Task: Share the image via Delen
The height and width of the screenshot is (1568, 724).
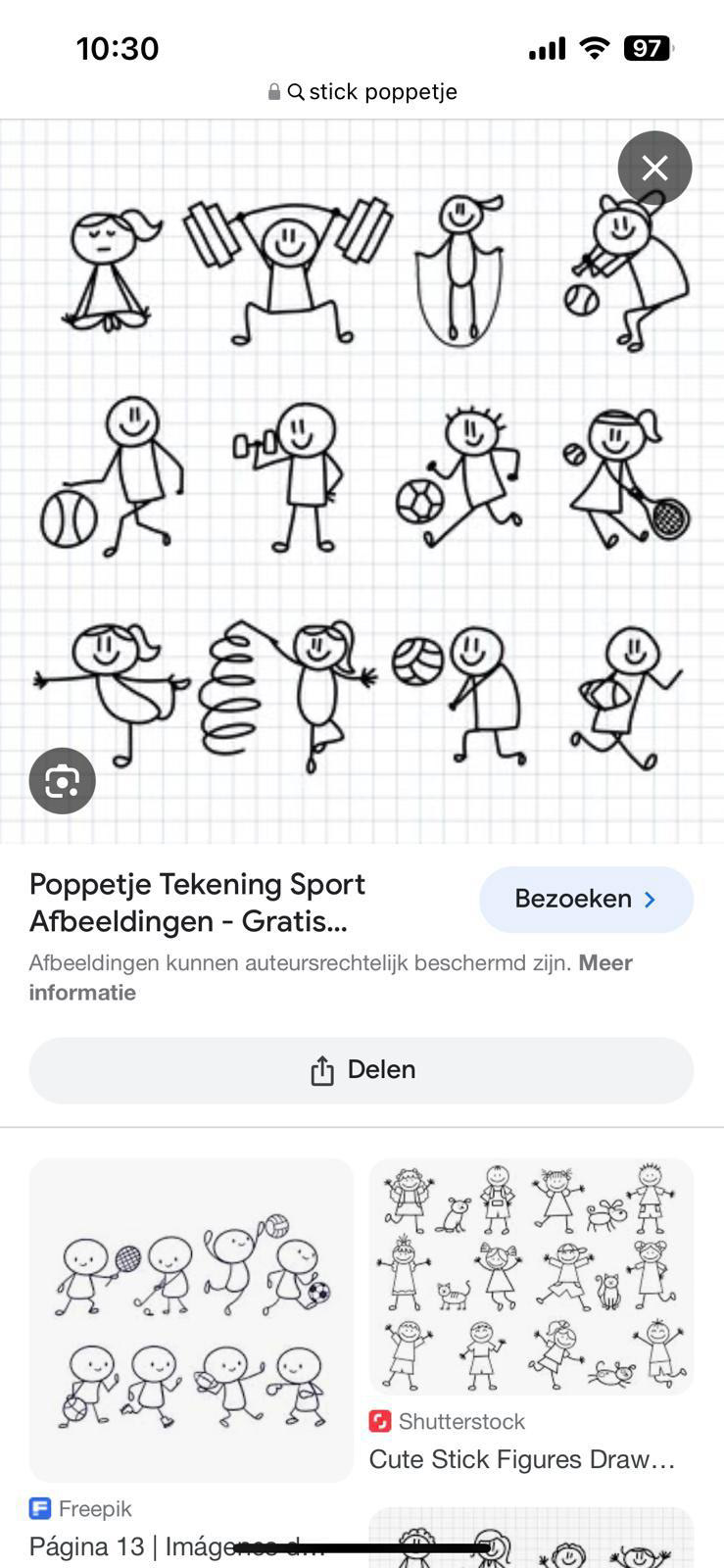Action: pyautogui.click(x=362, y=1070)
